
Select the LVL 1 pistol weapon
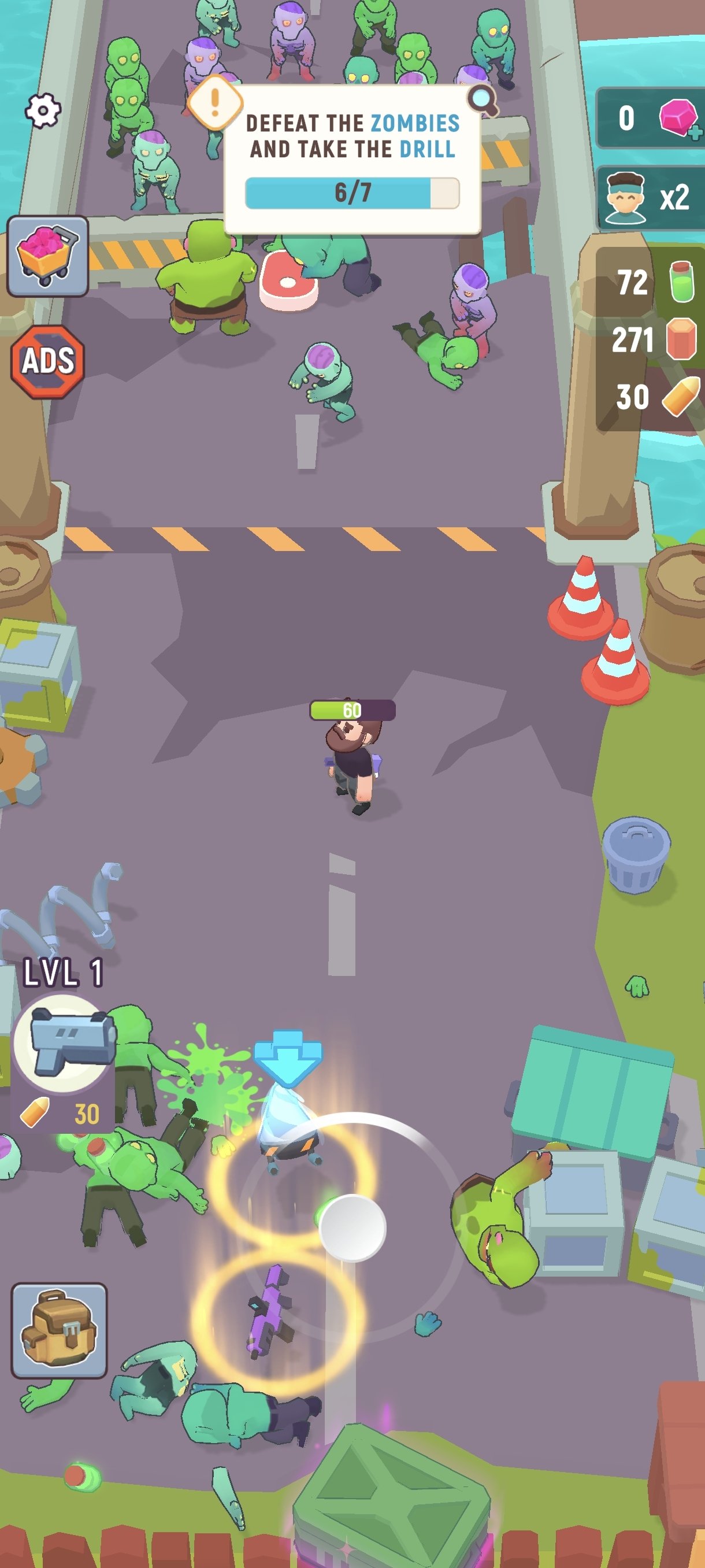pos(65,1044)
